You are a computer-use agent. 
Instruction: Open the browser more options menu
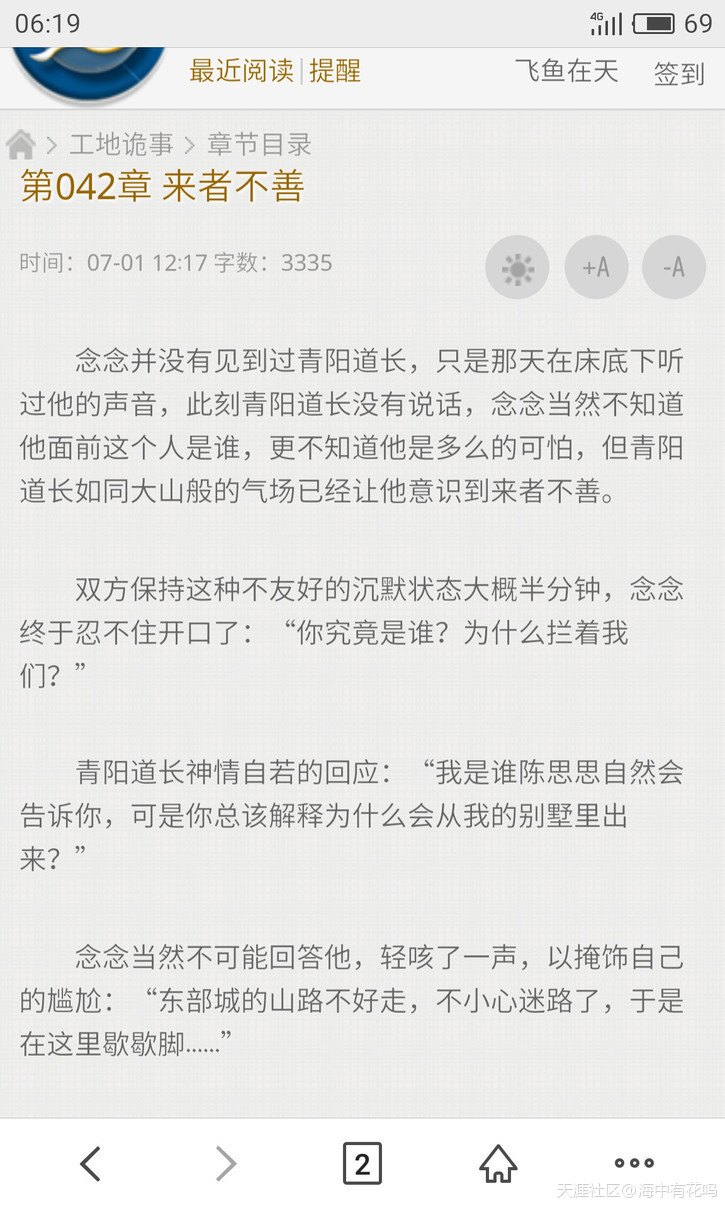tap(634, 1163)
